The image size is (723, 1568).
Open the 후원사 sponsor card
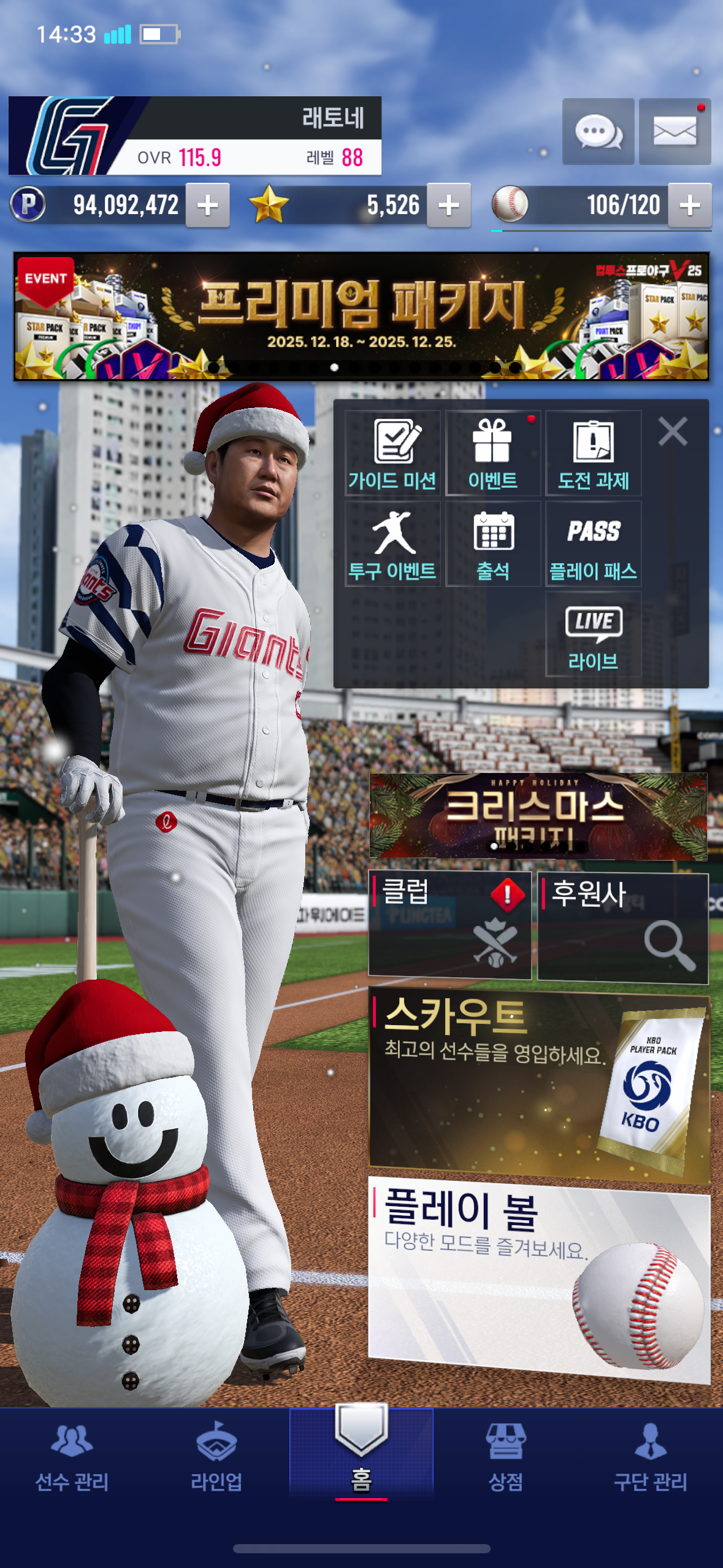[622, 928]
